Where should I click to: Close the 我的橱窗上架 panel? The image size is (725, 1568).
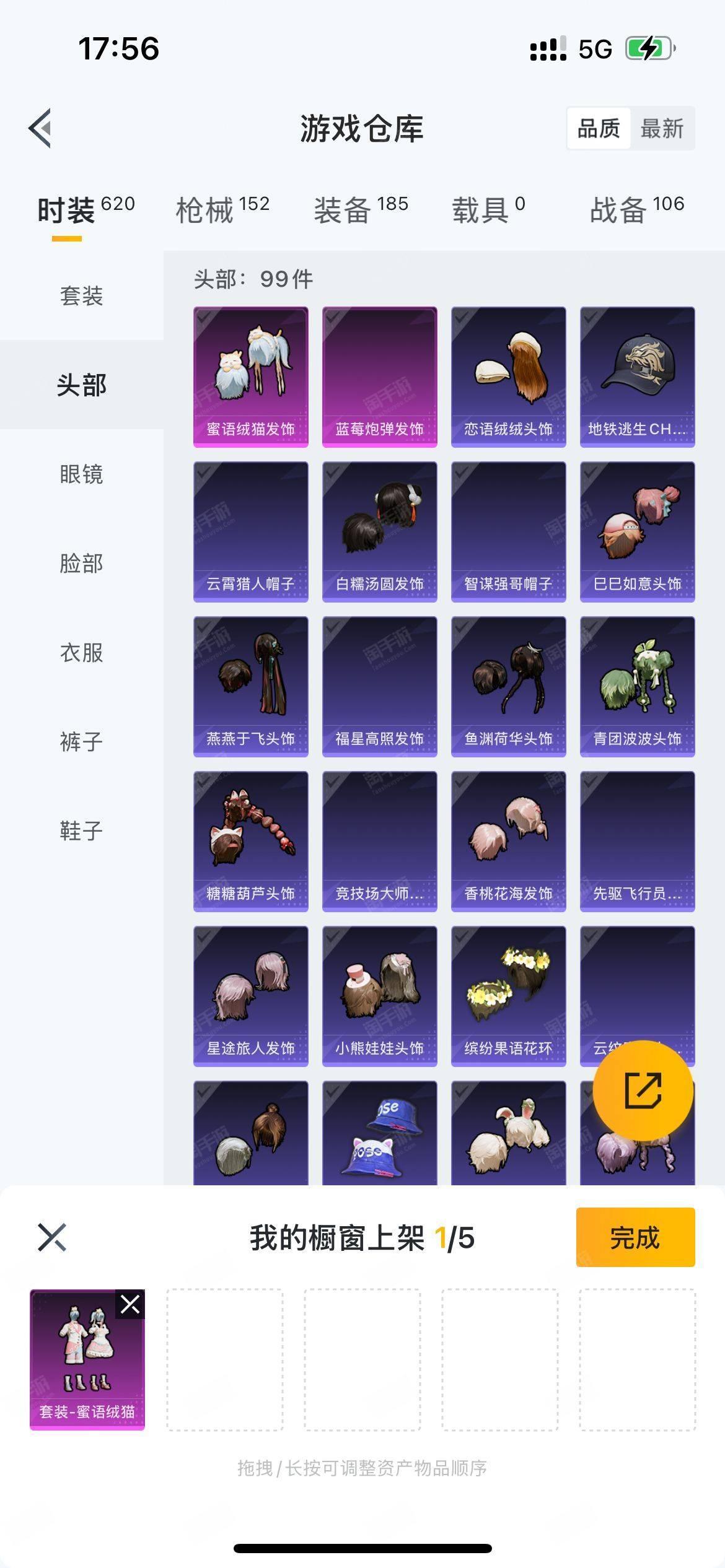click(52, 1237)
